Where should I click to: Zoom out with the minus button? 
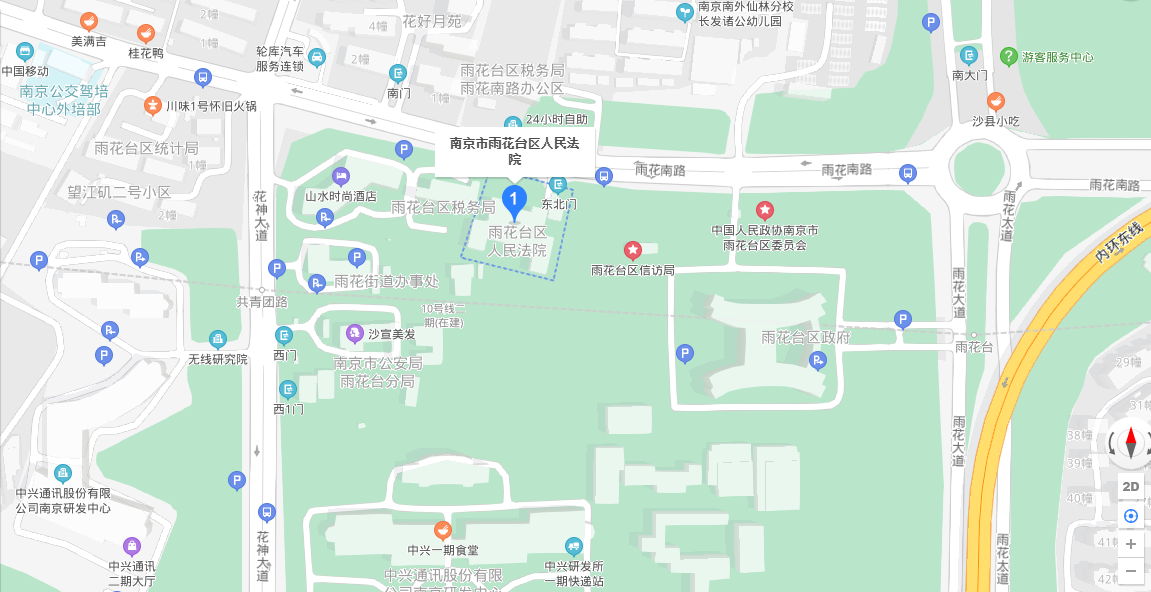[x=1131, y=572]
